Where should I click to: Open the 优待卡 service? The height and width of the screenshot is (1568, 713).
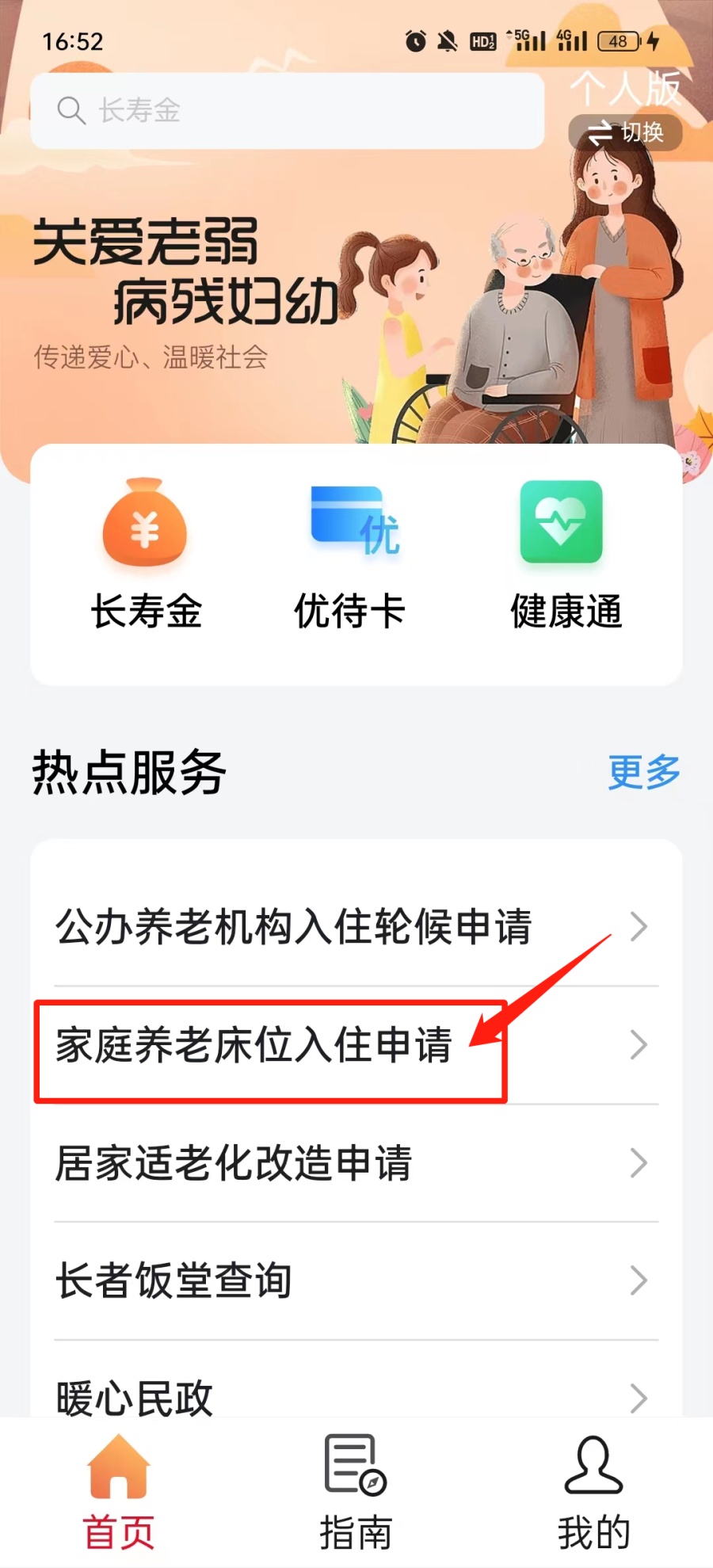point(351,556)
